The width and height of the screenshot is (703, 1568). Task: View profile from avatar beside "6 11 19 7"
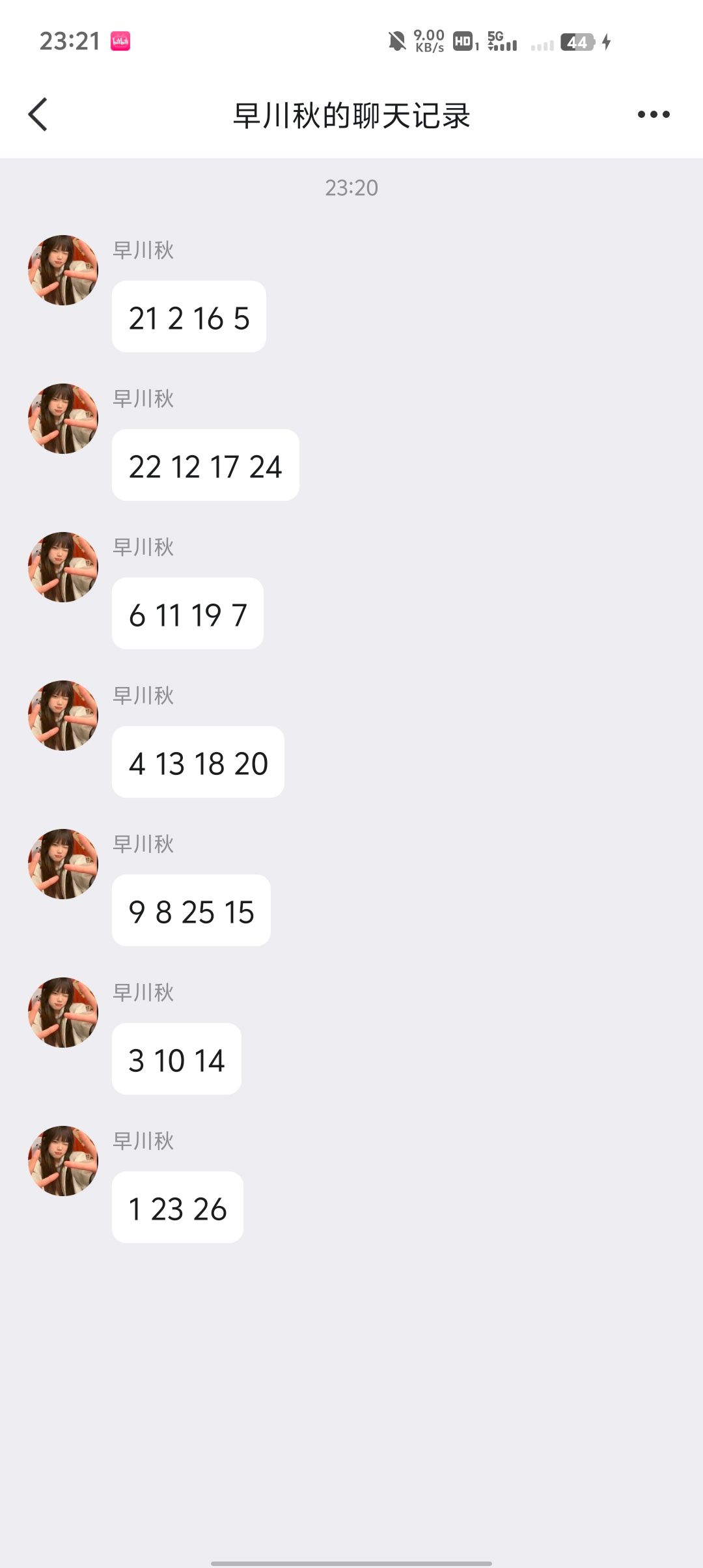[x=63, y=567]
